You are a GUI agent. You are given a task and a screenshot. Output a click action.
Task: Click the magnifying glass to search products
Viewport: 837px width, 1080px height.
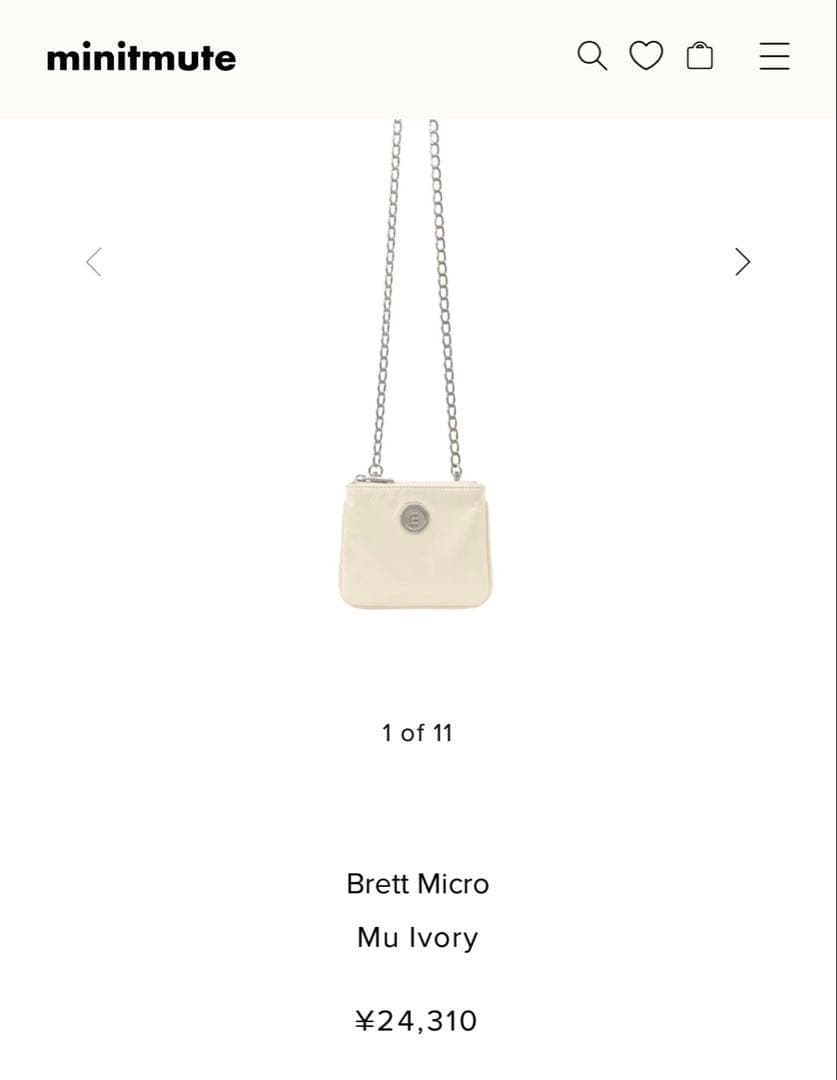(591, 56)
